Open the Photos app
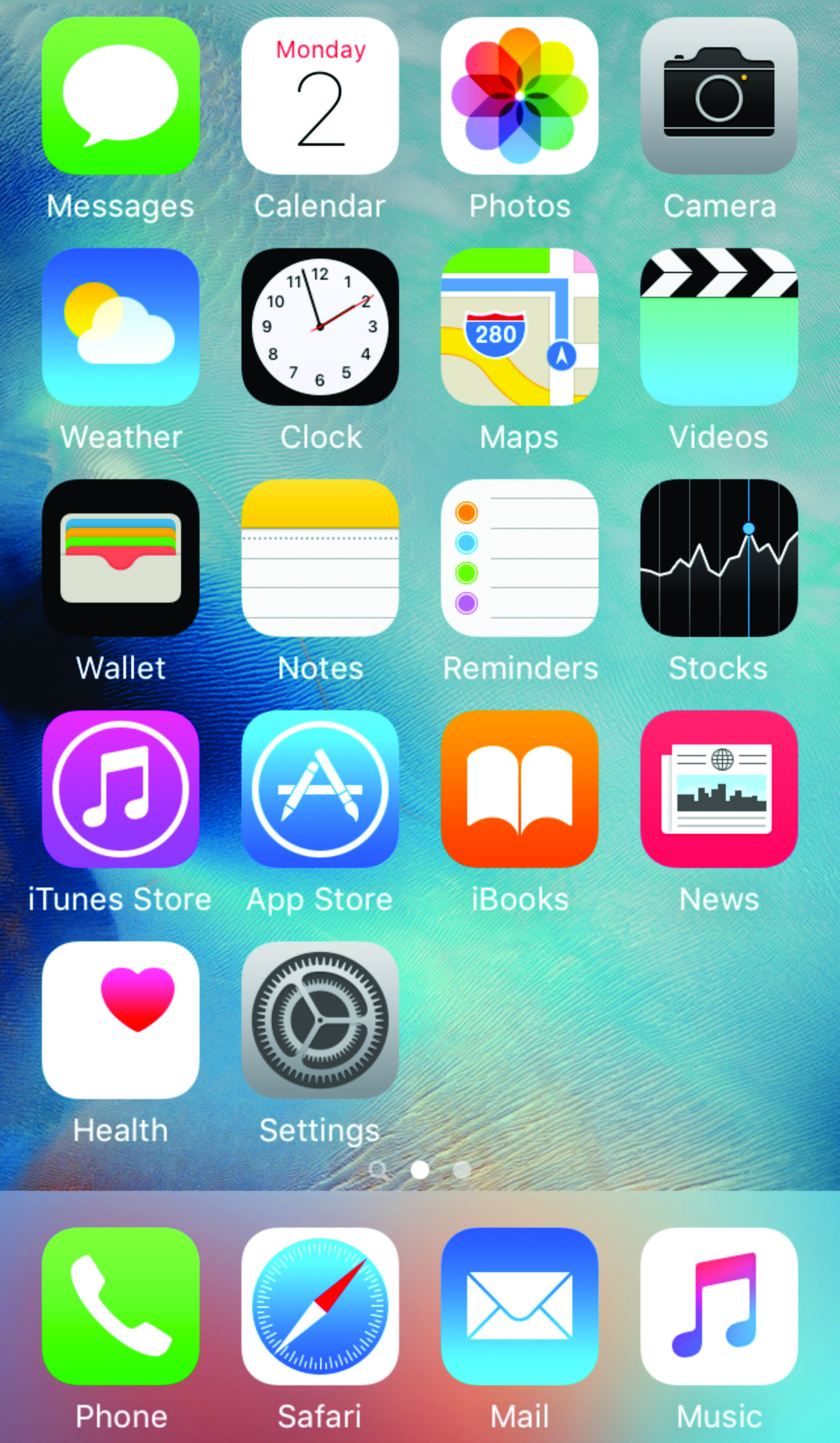This screenshot has width=840, height=1443. tap(519, 96)
